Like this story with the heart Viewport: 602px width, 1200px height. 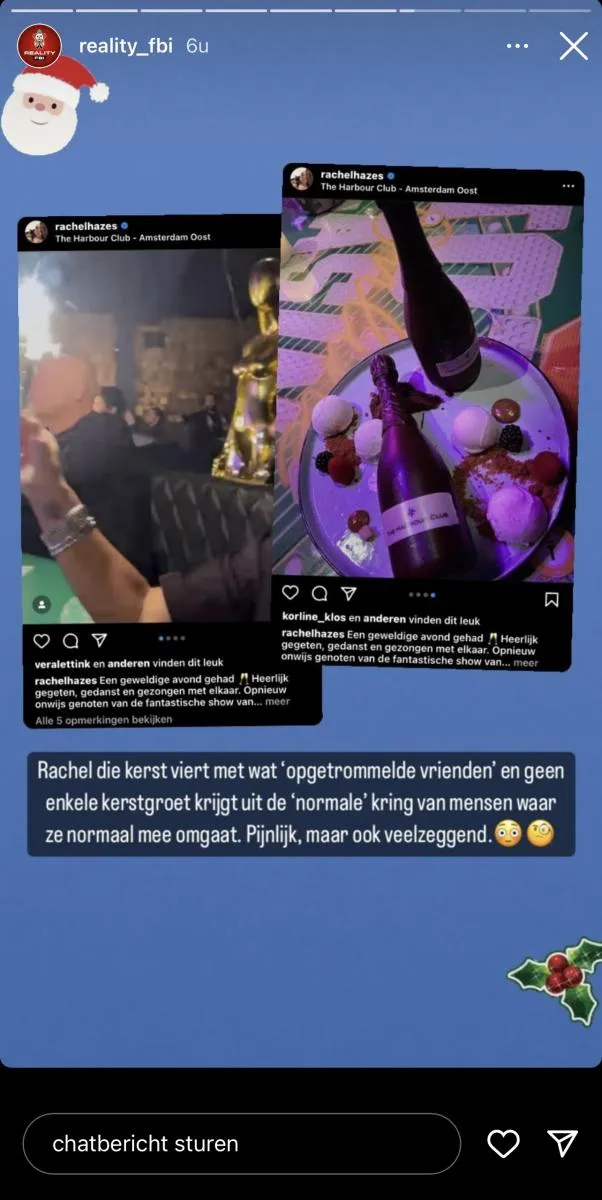pyautogui.click(x=503, y=1143)
